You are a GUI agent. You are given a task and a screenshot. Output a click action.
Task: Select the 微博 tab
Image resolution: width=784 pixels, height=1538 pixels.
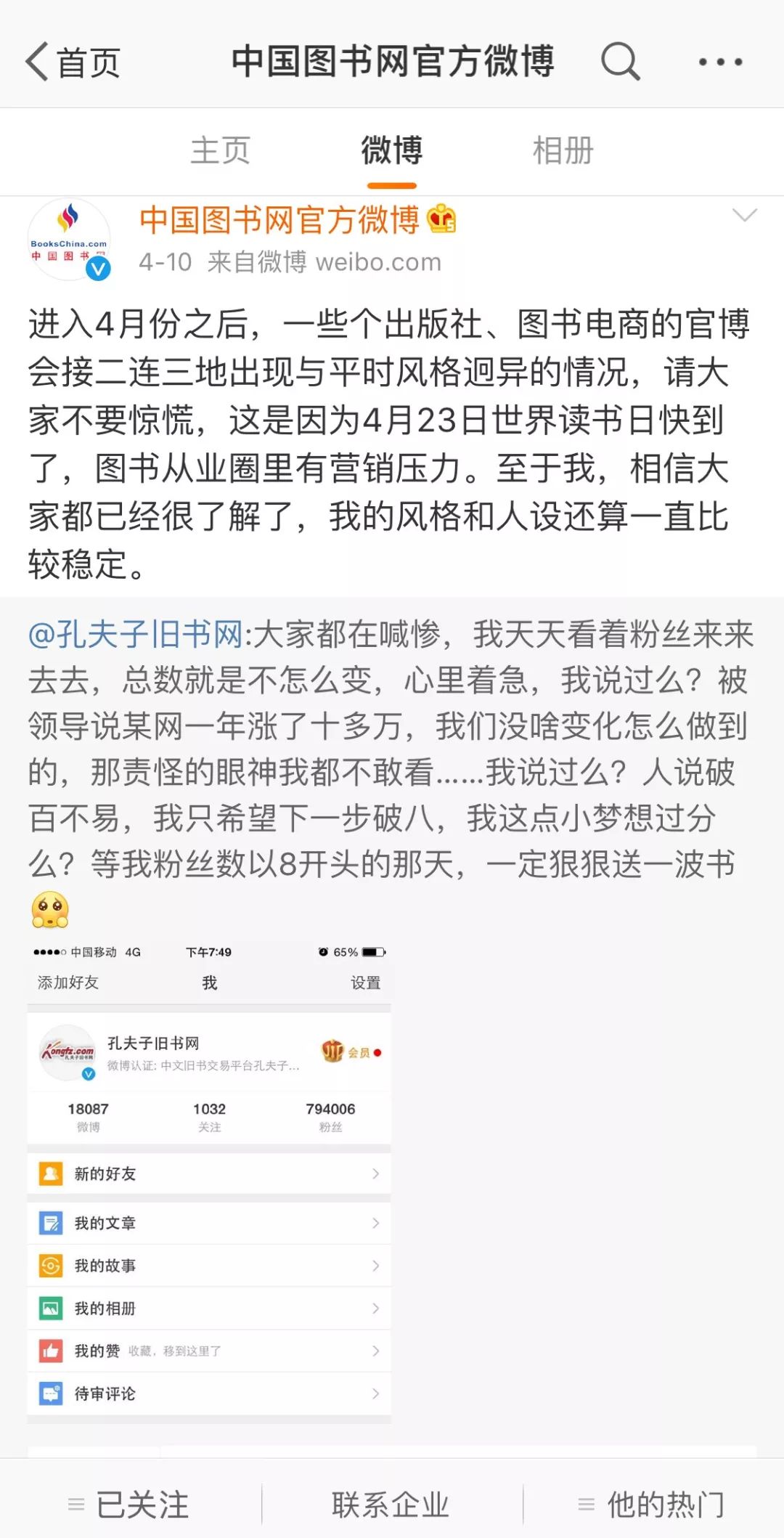[391, 151]
